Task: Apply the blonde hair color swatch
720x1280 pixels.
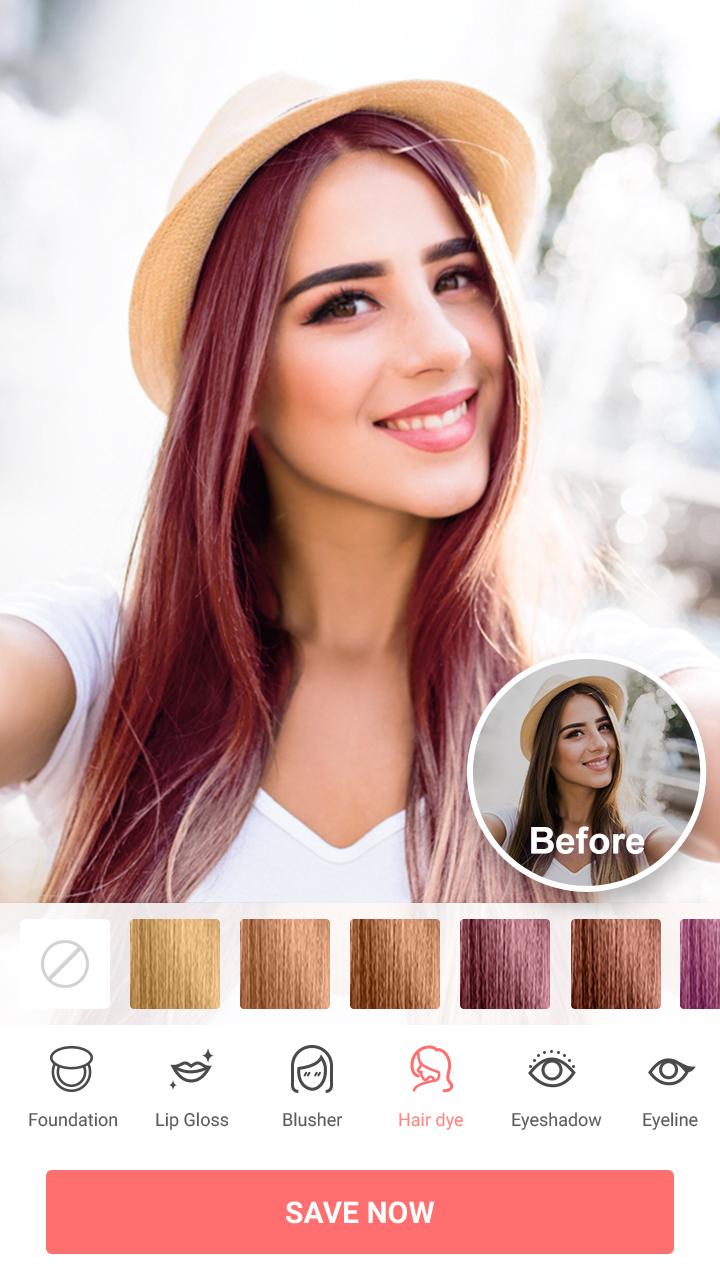Action: click(175, 963)
